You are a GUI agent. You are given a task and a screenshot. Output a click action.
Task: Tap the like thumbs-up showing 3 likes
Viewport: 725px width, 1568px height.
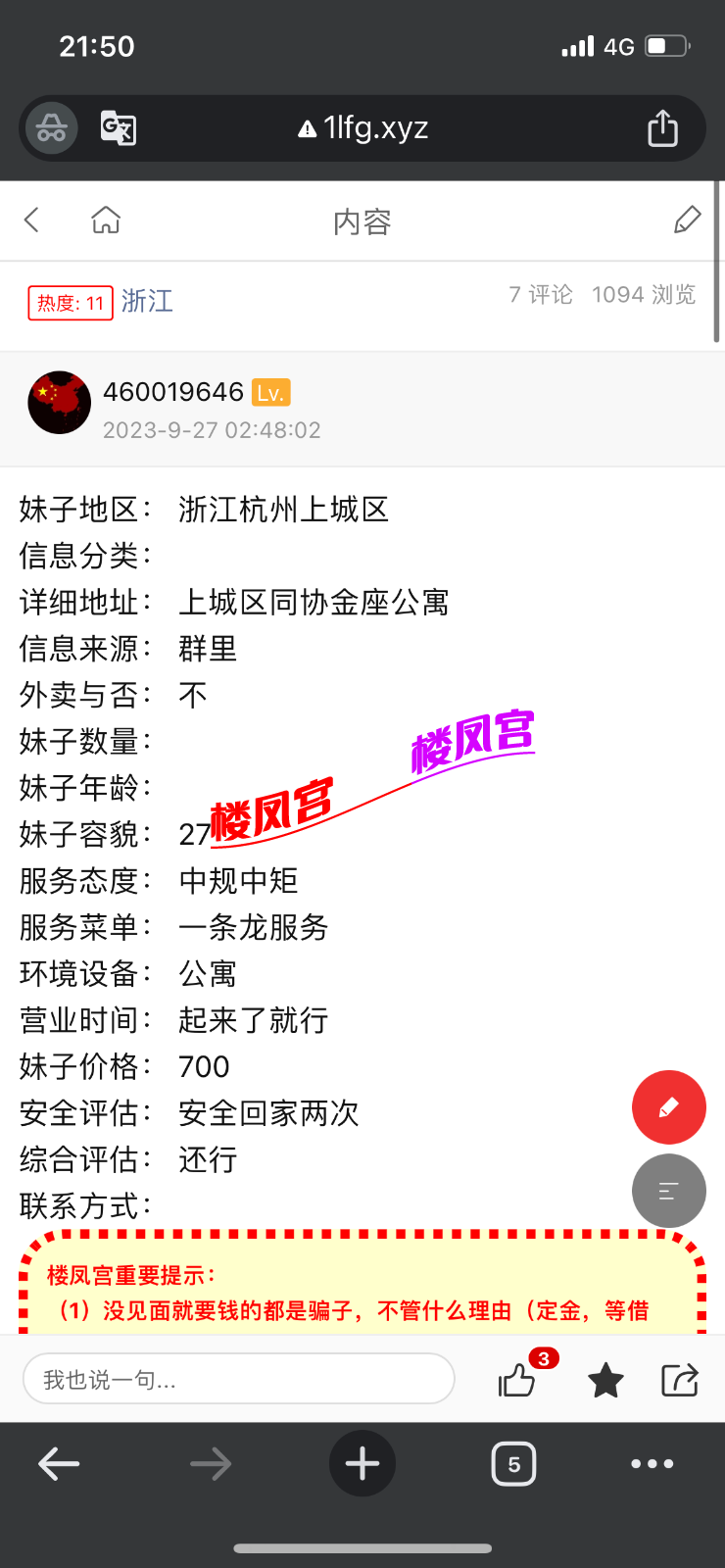[516, 1379]
